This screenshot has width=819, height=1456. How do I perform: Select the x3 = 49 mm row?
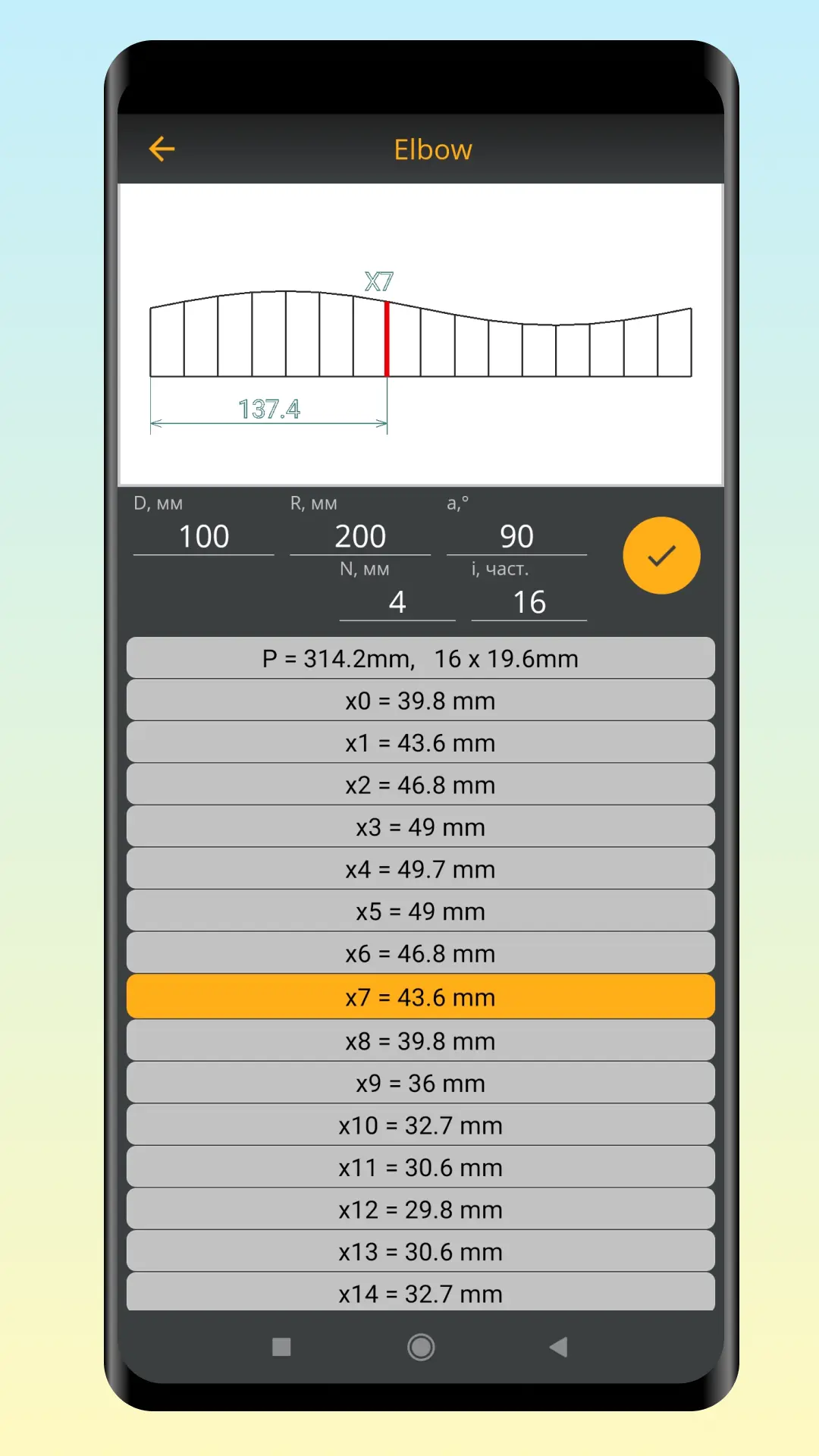point(421,827)
